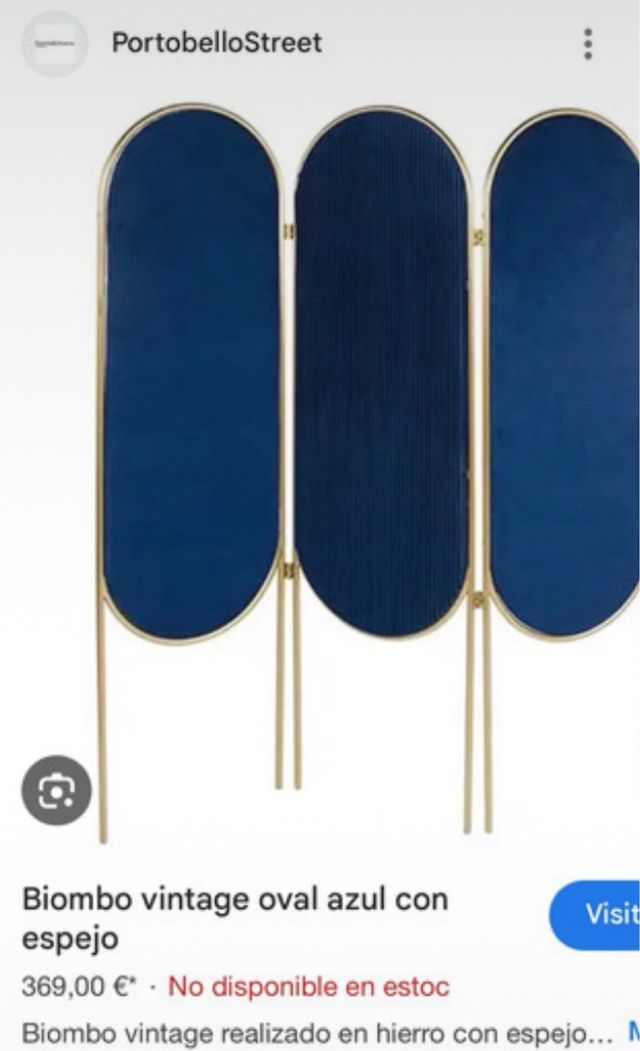Open the PortobelloStreet source page

[216, 43]
